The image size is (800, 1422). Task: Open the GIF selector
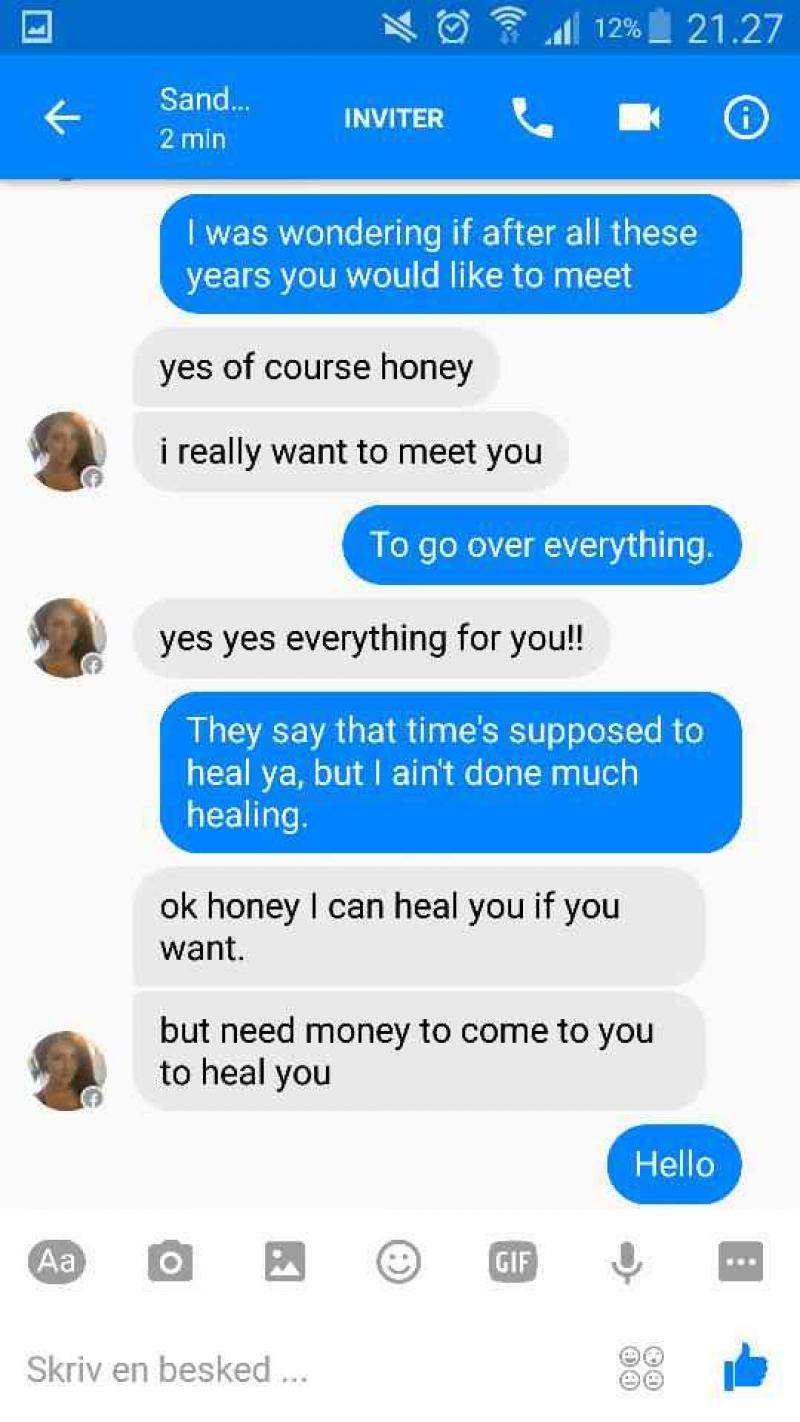coord(512,1262)
